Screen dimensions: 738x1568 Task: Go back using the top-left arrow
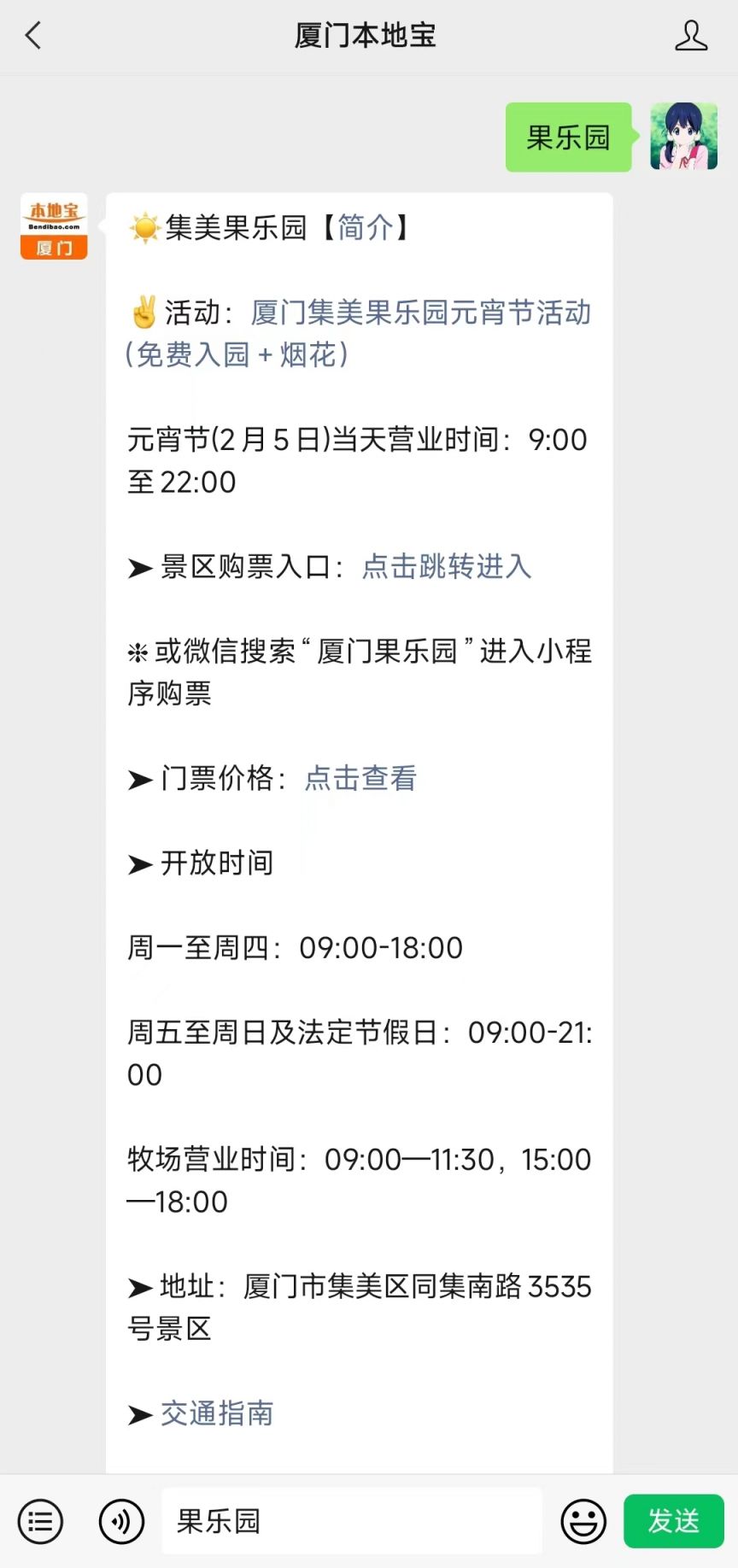tap(33, 36)
